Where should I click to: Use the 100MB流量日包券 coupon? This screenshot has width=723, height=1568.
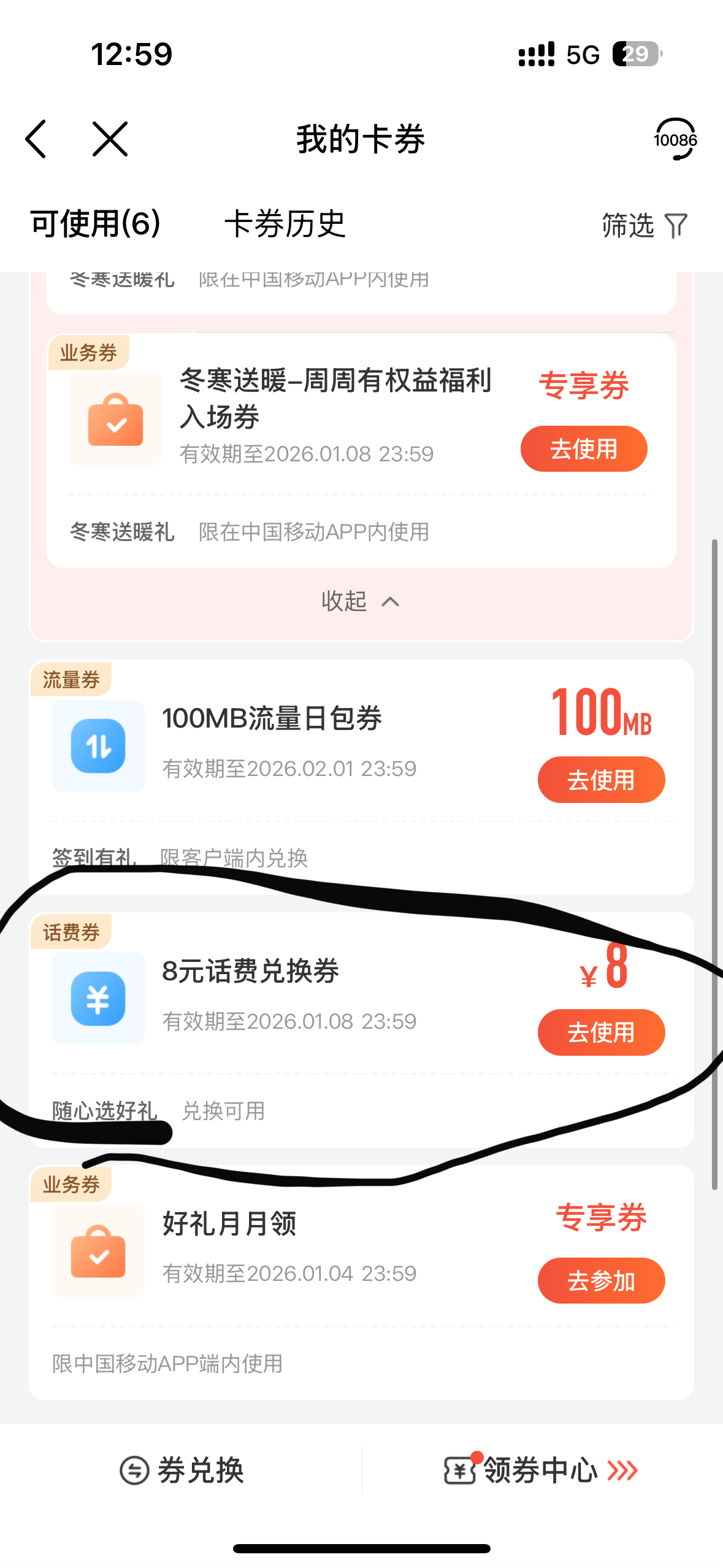click(x=600, y=780)
